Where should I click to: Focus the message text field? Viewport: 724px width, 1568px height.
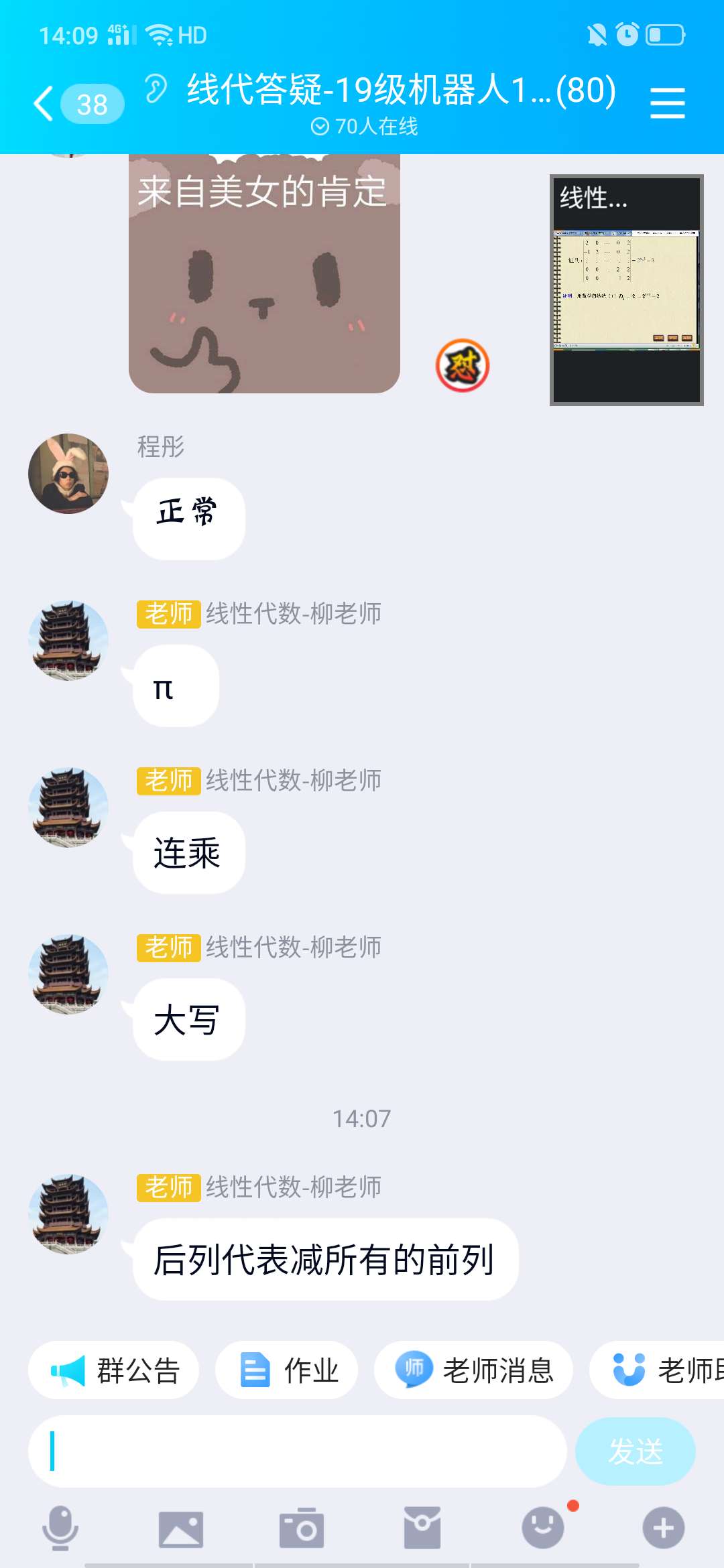click(298, 1451)
